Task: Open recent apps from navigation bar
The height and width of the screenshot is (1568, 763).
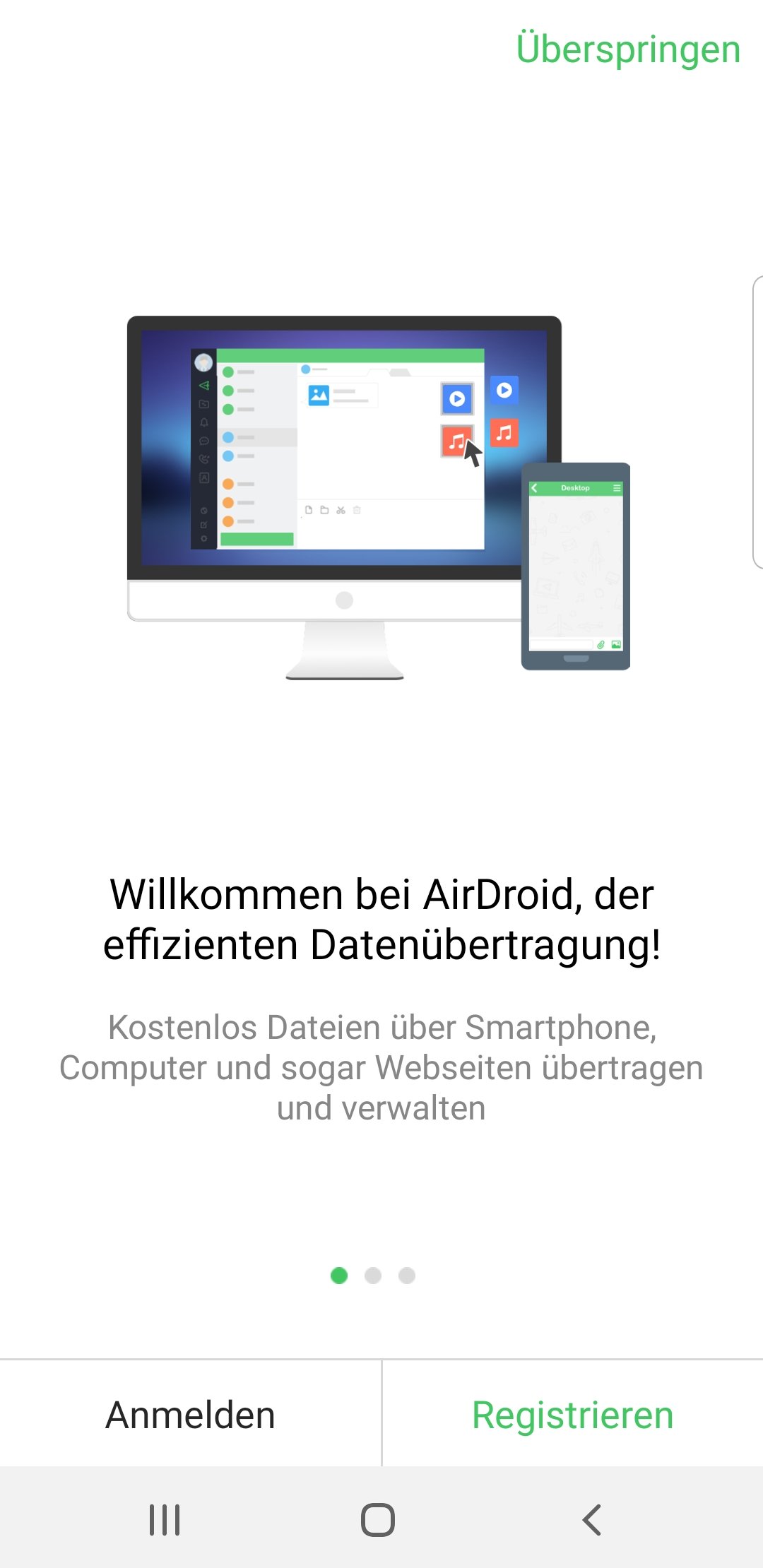Action: click(165, 1519)
